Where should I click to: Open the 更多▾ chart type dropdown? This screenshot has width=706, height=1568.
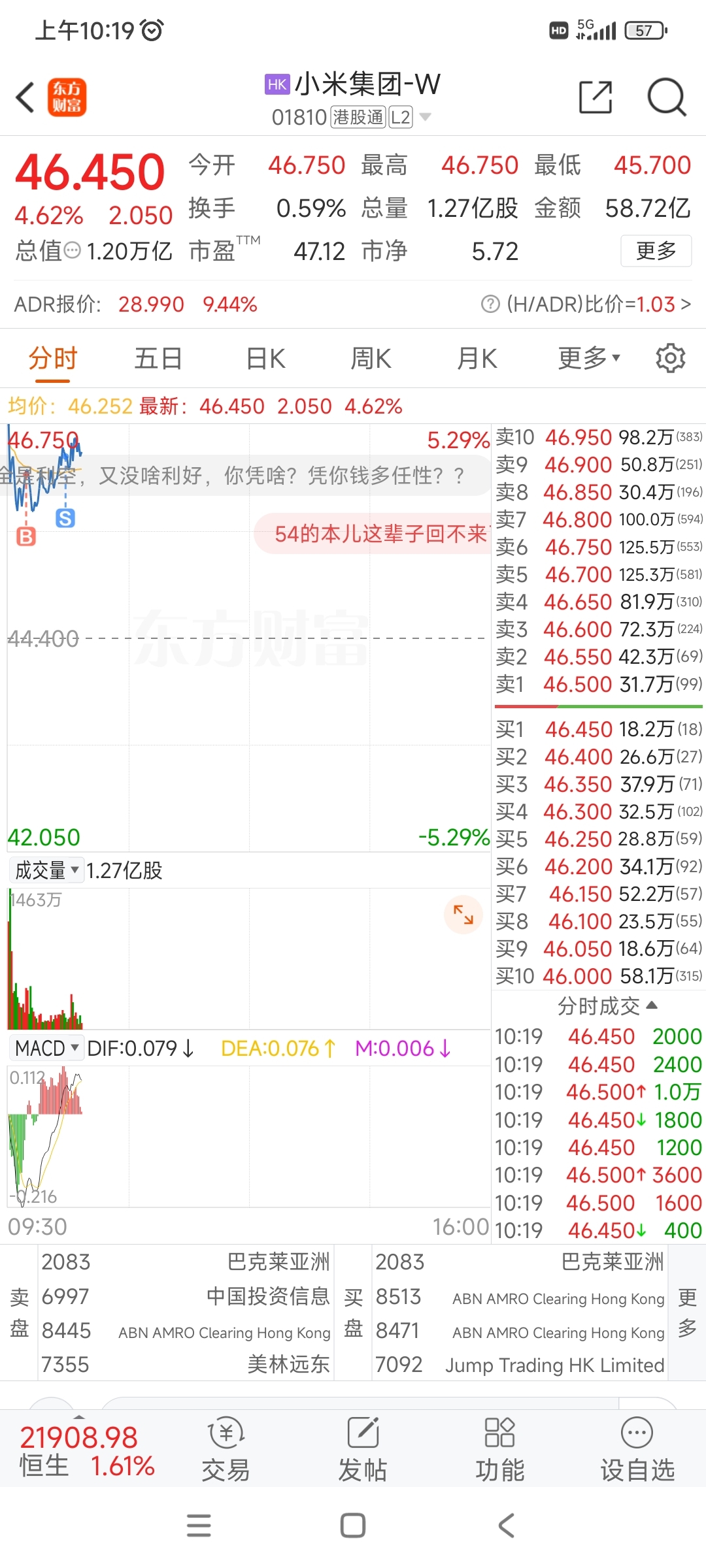coord(587,358)
